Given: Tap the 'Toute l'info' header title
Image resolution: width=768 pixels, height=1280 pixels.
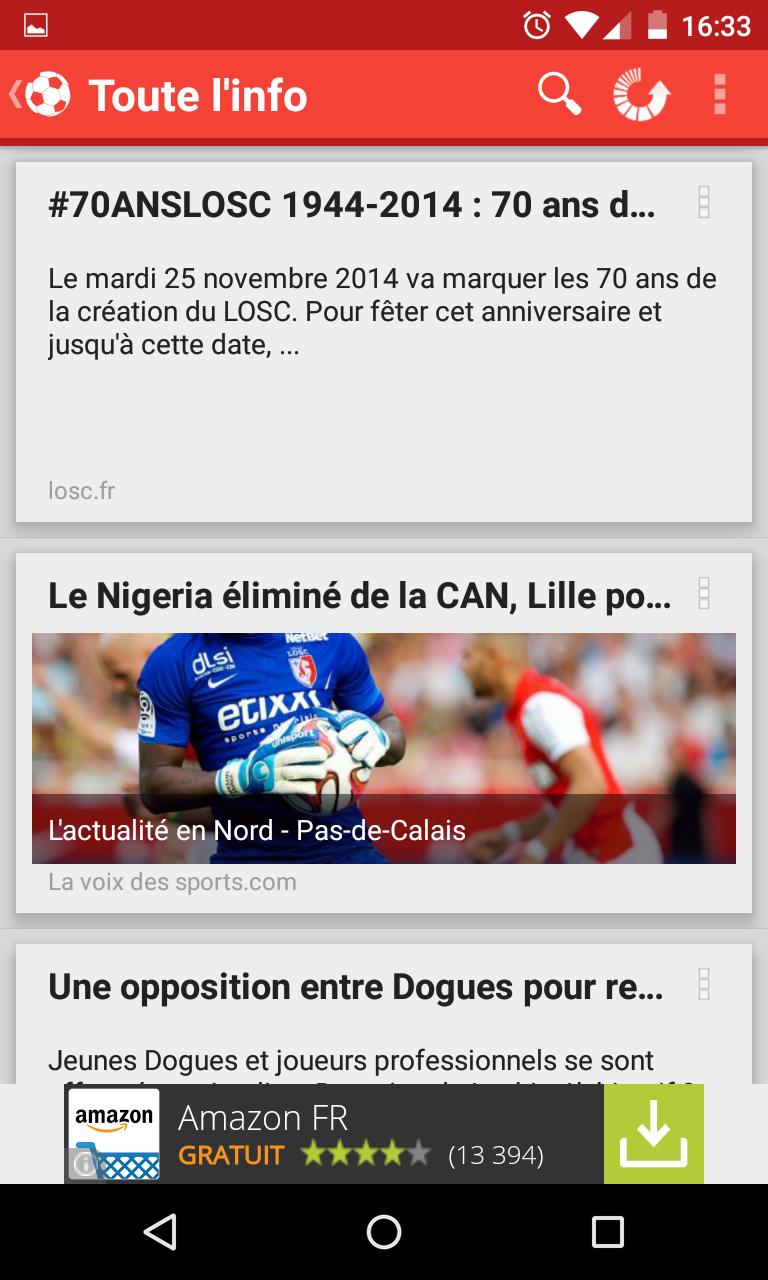Looking at the screenshot, I should pyautogui.click(x=198, y=95).
